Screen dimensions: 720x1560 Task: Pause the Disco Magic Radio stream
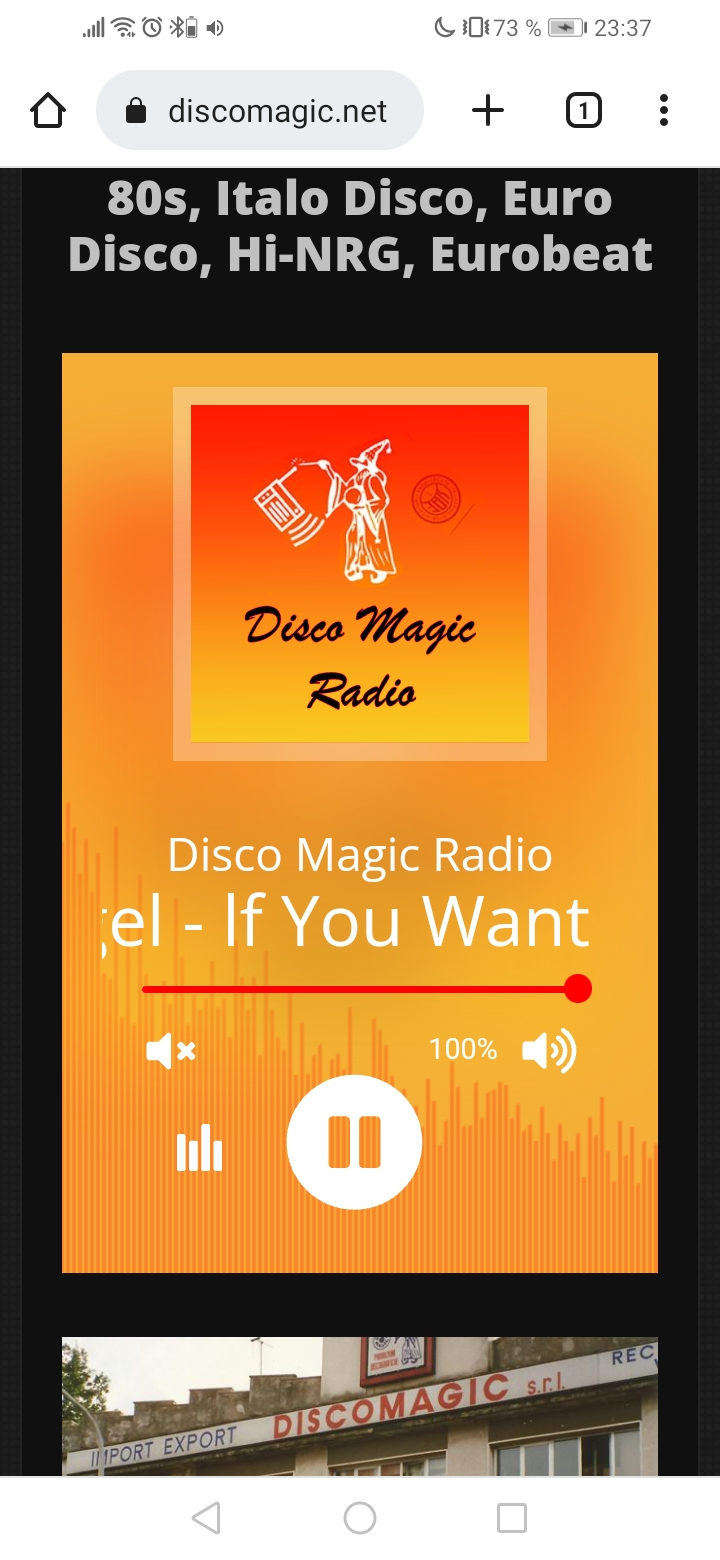coord(354,1142)
